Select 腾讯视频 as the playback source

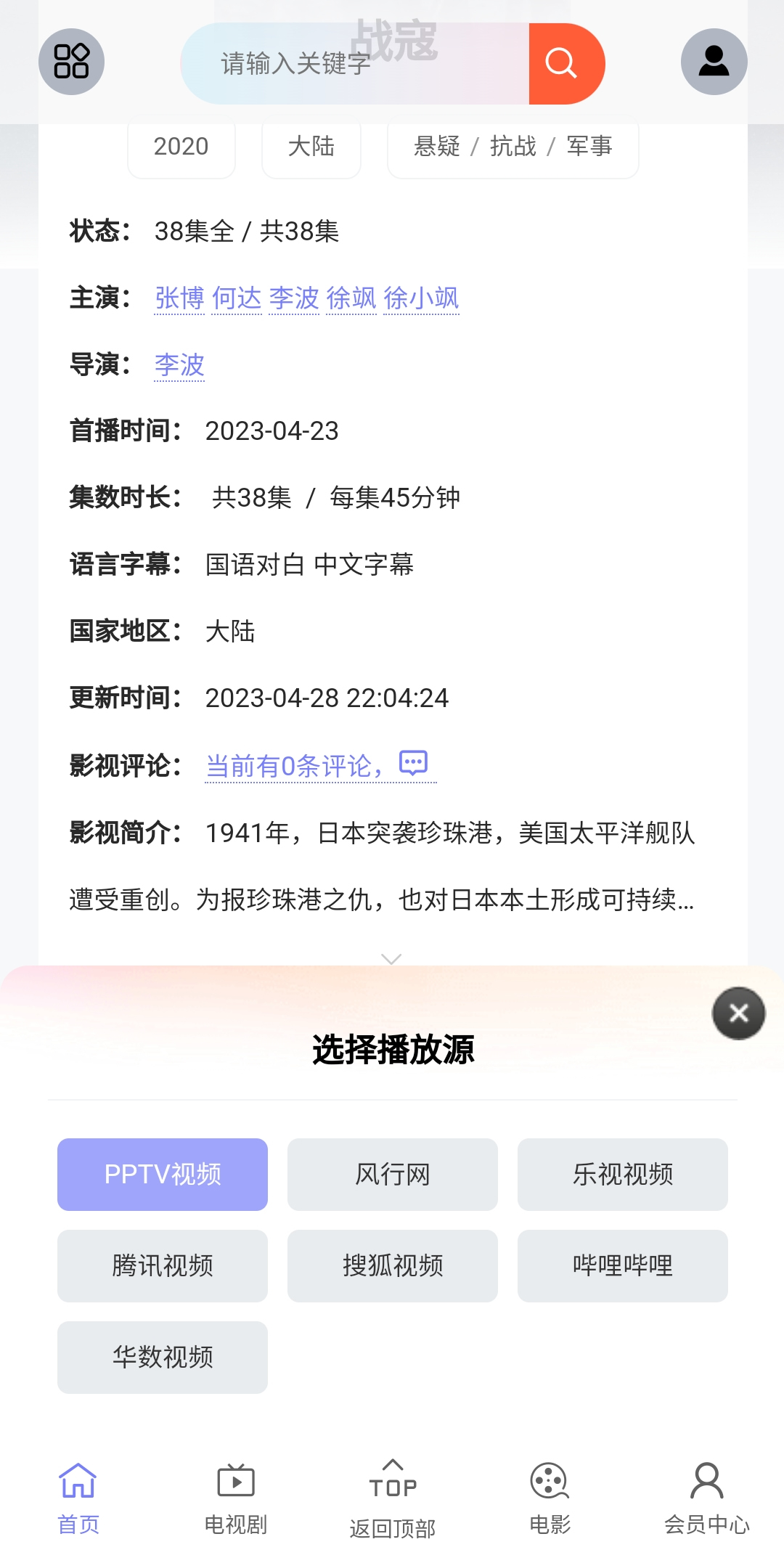(163, 1266)
